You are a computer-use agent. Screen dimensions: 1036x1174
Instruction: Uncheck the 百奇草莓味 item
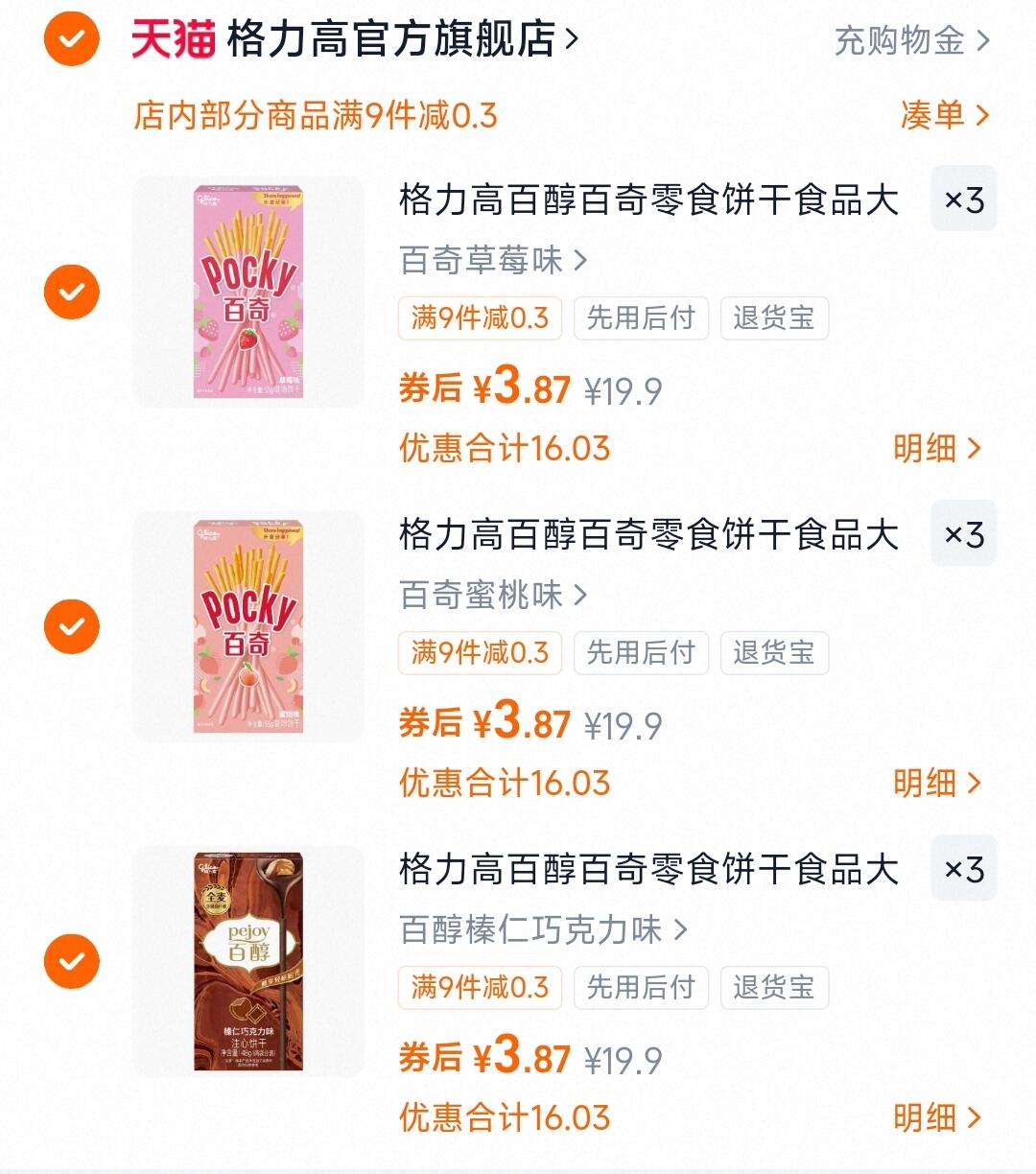72,292
